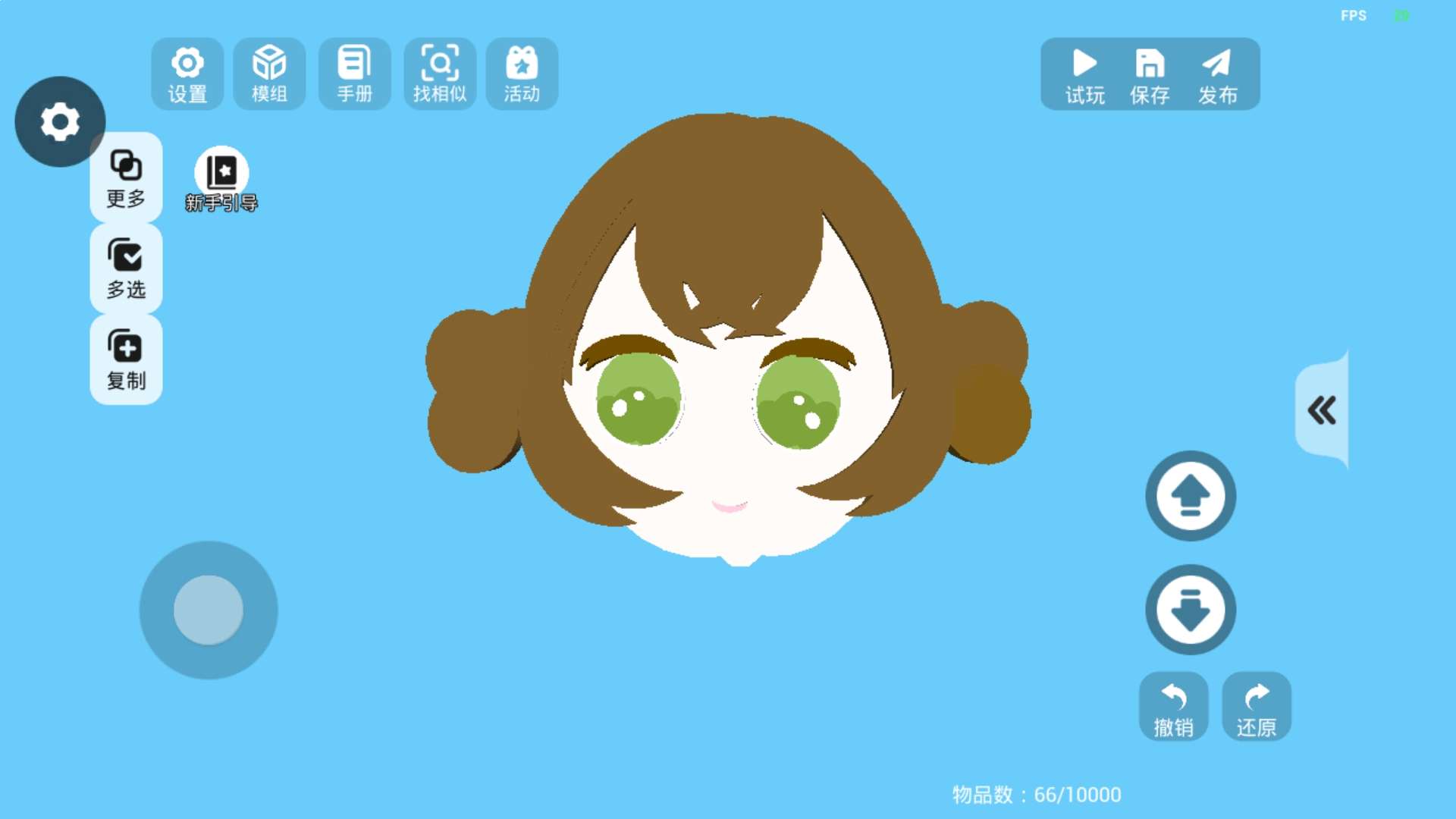This screenshot has height=819, width=1456.
Task: Tap the 找相似 find similar tool
Action: coord(440,74)
